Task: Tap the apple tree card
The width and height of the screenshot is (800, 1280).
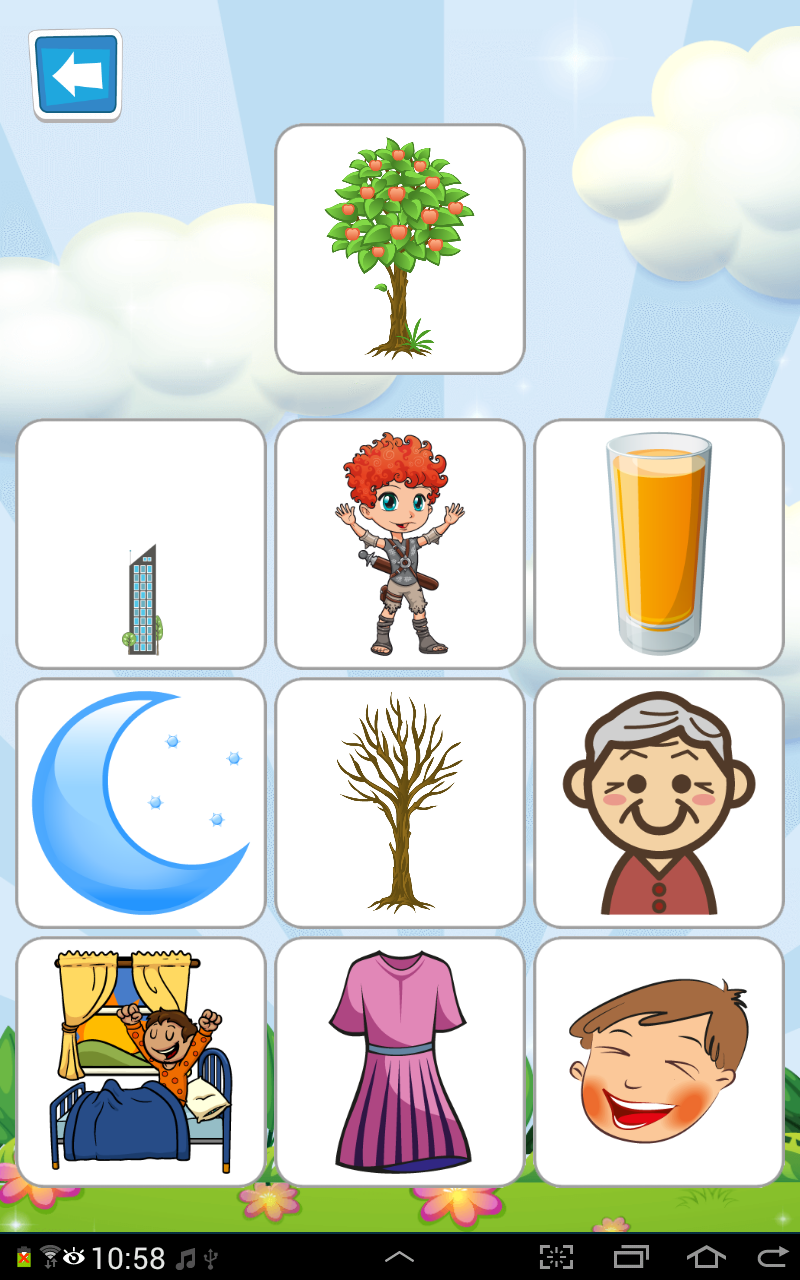Action: 400,245
